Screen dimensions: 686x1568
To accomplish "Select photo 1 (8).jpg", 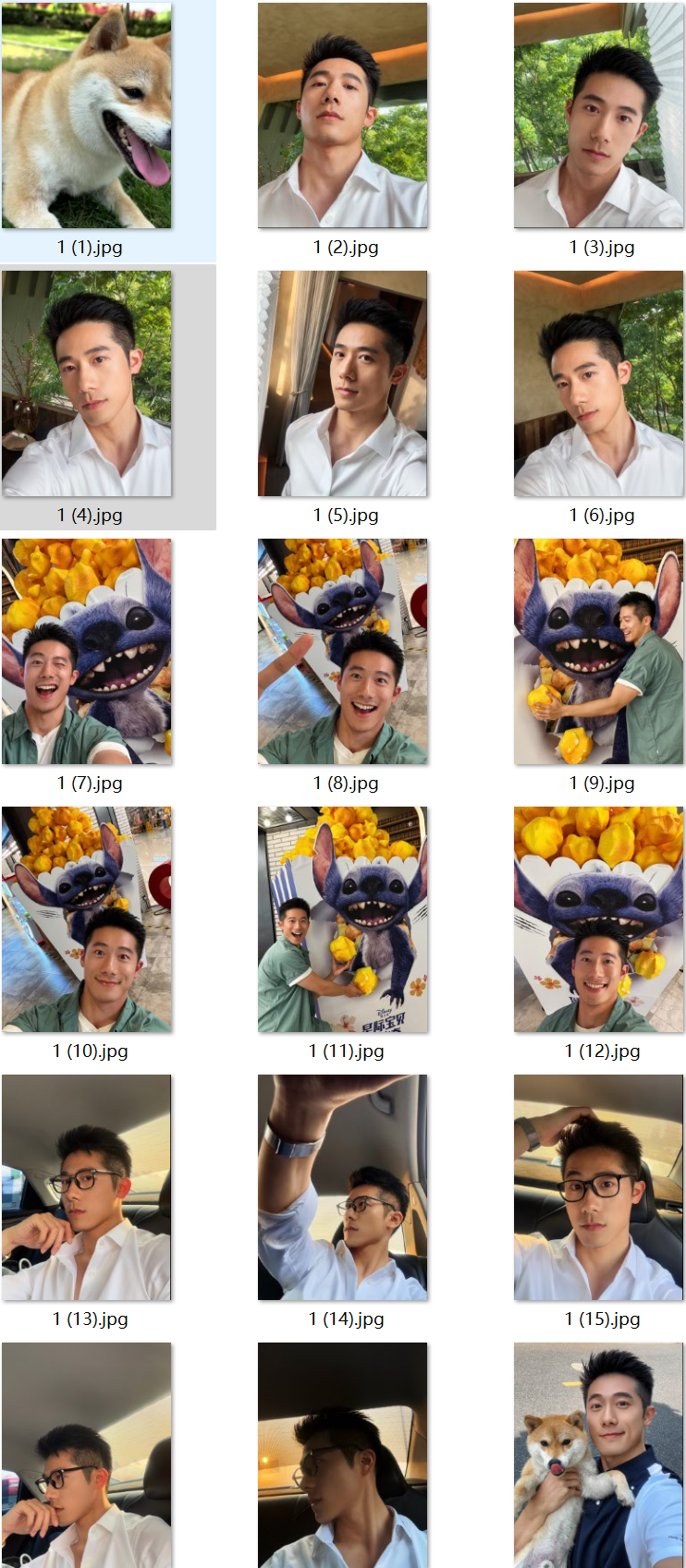I will [343, 651].
